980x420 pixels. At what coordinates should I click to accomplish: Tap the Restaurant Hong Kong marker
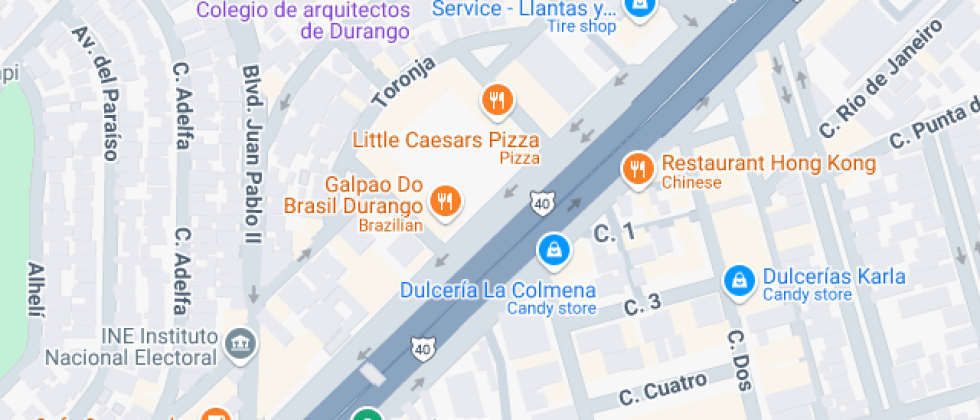coord(637,169)
